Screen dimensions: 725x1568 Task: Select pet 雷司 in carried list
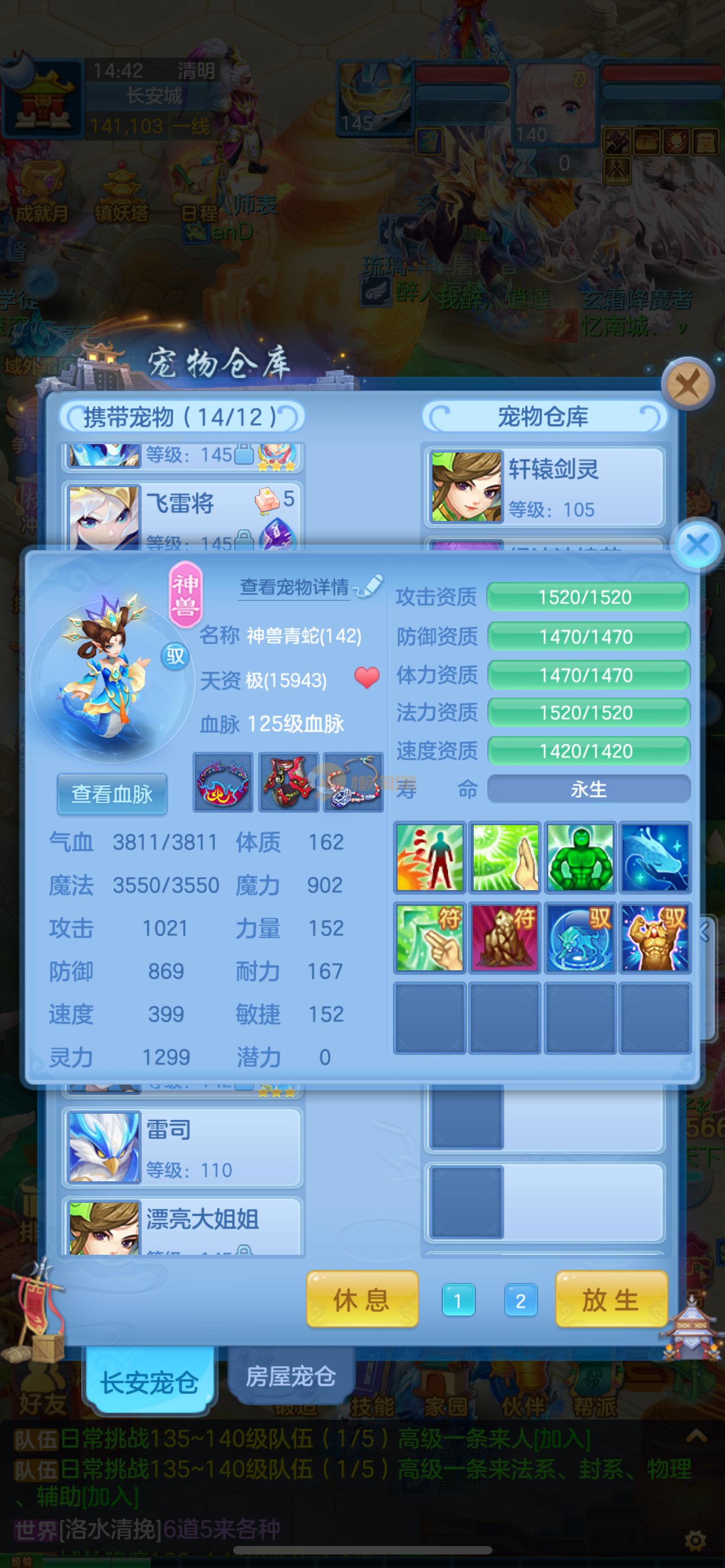click(x=182, y=1148)
